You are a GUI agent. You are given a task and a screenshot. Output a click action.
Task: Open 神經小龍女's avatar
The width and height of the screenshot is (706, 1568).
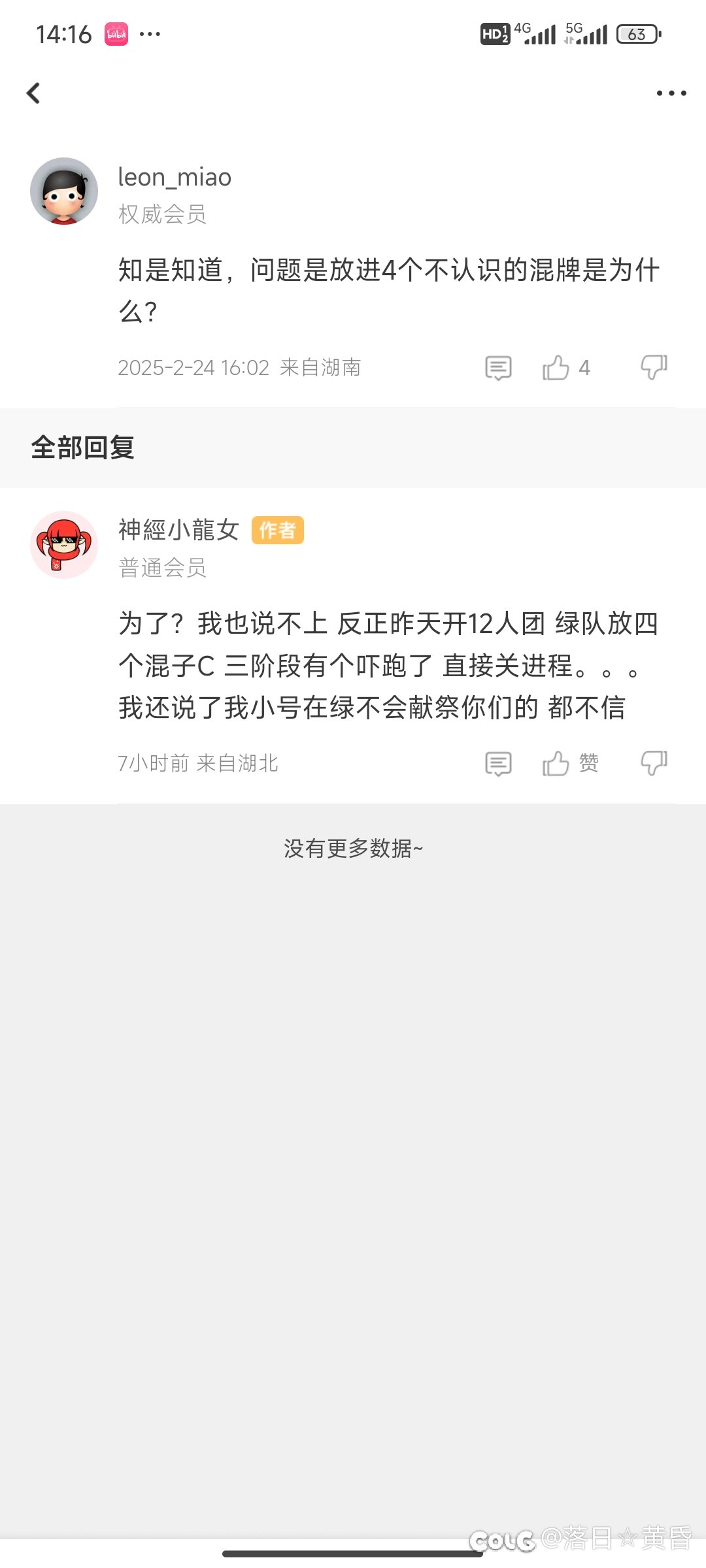pos(64,545)
